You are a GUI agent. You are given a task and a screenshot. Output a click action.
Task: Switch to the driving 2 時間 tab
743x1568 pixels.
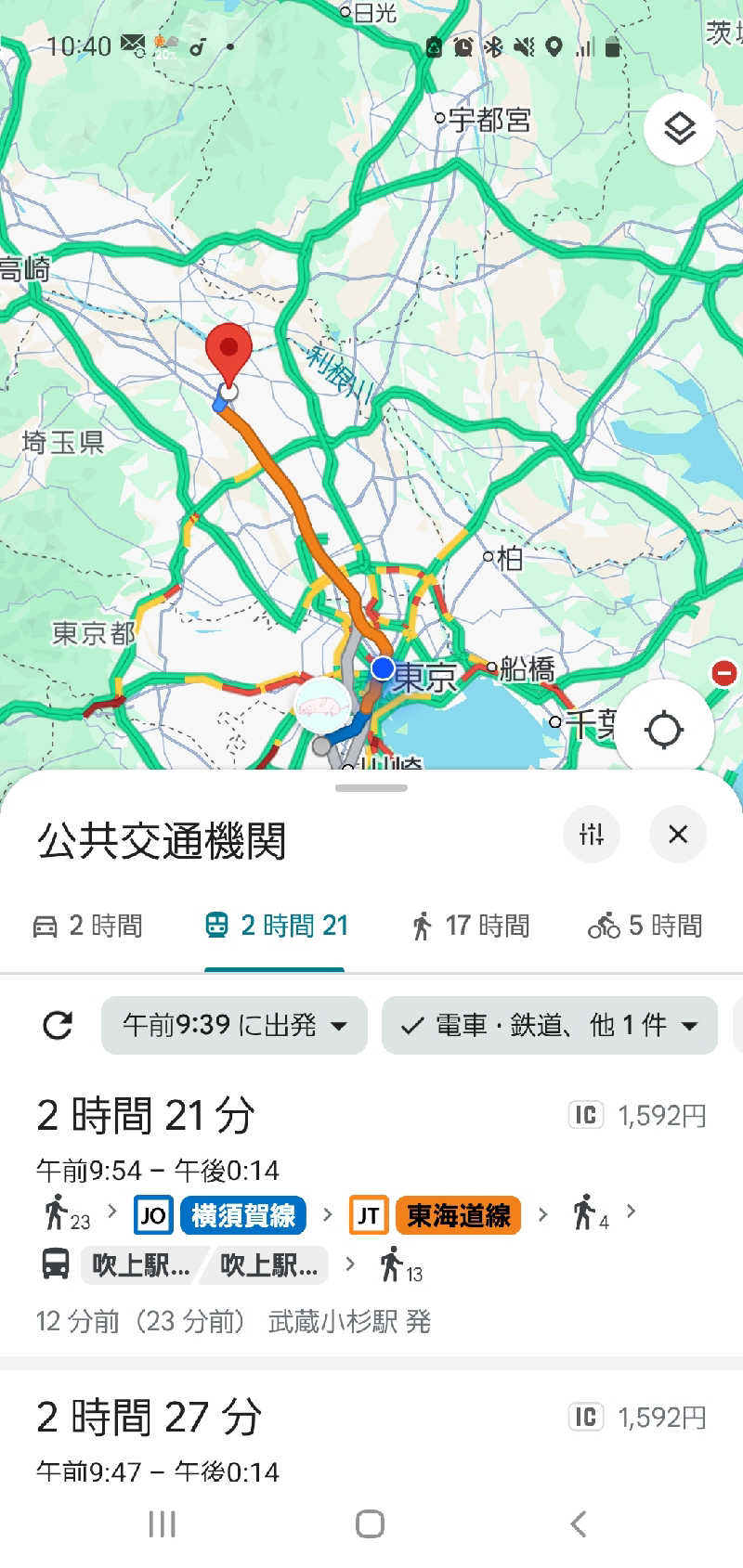[88, 926]
